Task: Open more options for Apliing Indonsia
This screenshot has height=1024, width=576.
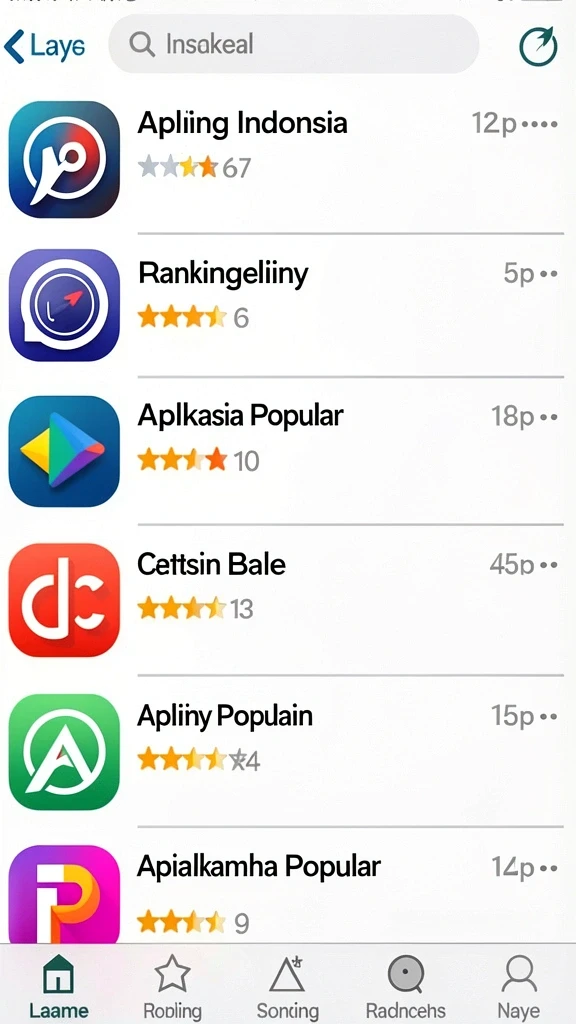Action: [539, 124]
